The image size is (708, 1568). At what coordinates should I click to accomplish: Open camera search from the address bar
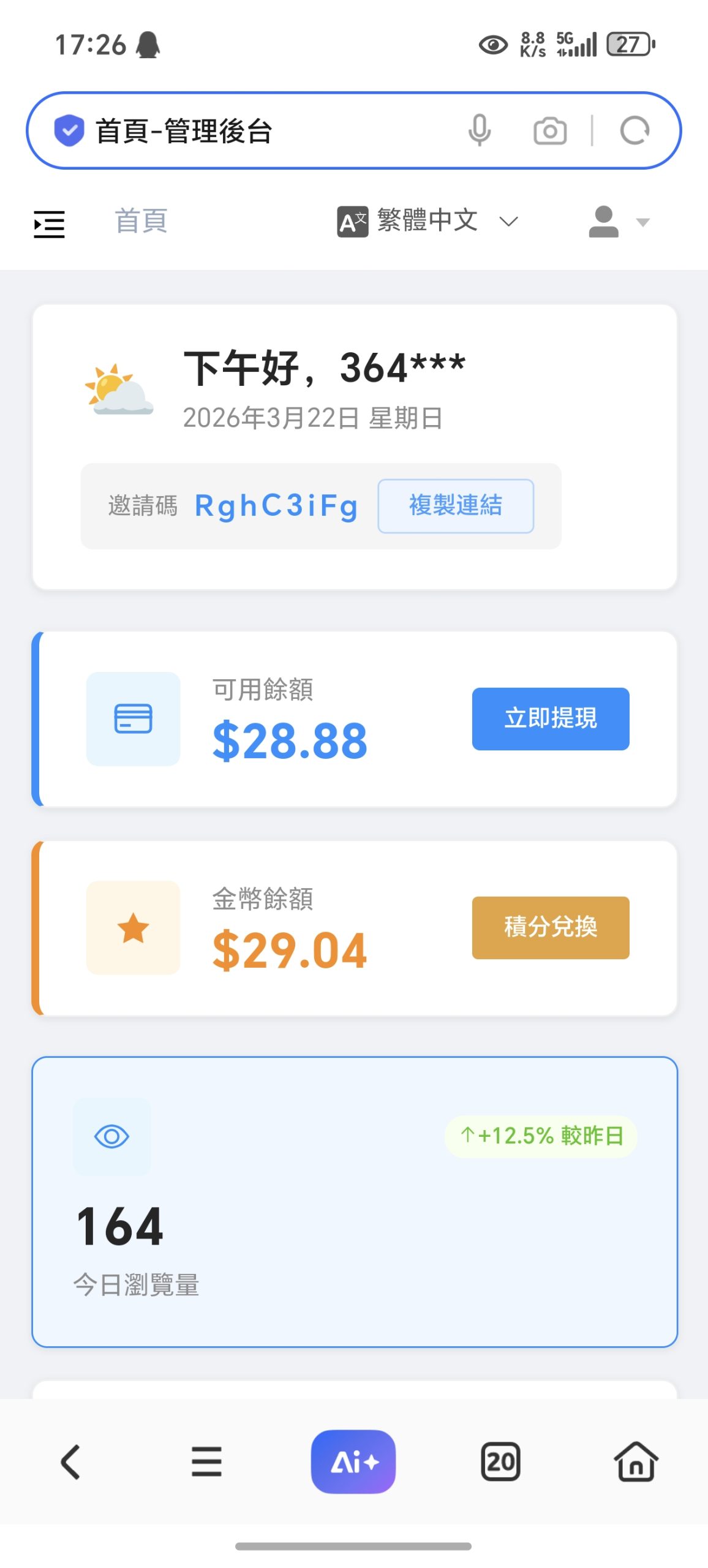click(549, 130)
